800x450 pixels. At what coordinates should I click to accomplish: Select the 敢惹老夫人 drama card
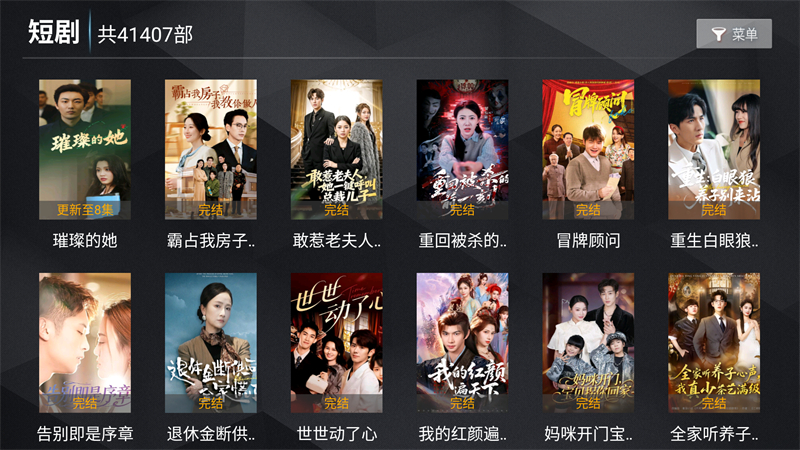tap(337, 150)
